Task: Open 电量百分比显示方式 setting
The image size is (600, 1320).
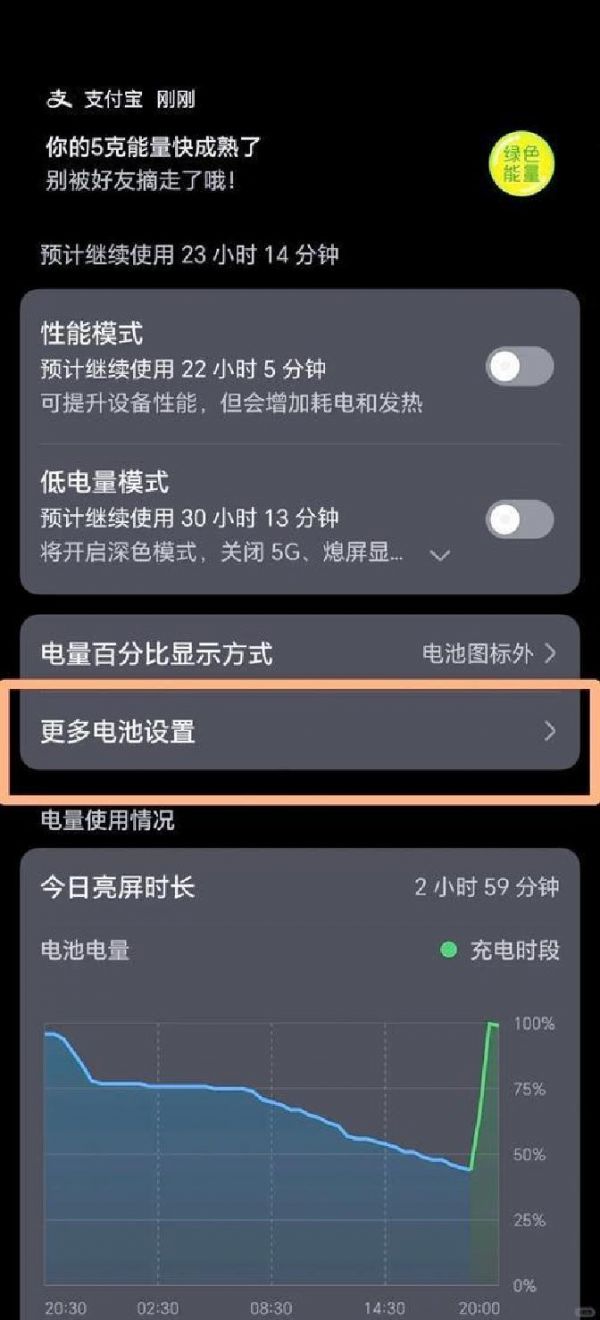Action: [299, 654]
